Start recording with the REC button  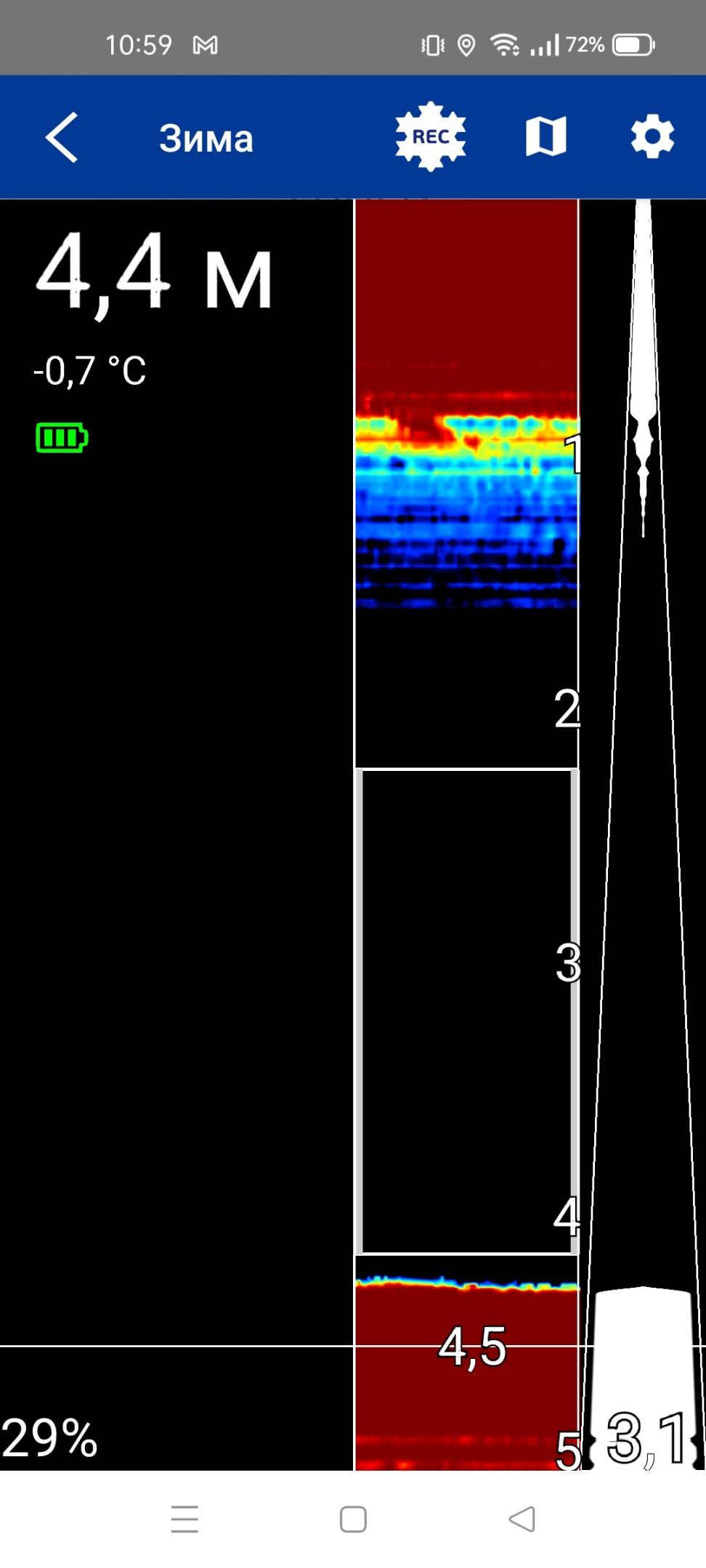pyautogui.click(x=431, y=136)
